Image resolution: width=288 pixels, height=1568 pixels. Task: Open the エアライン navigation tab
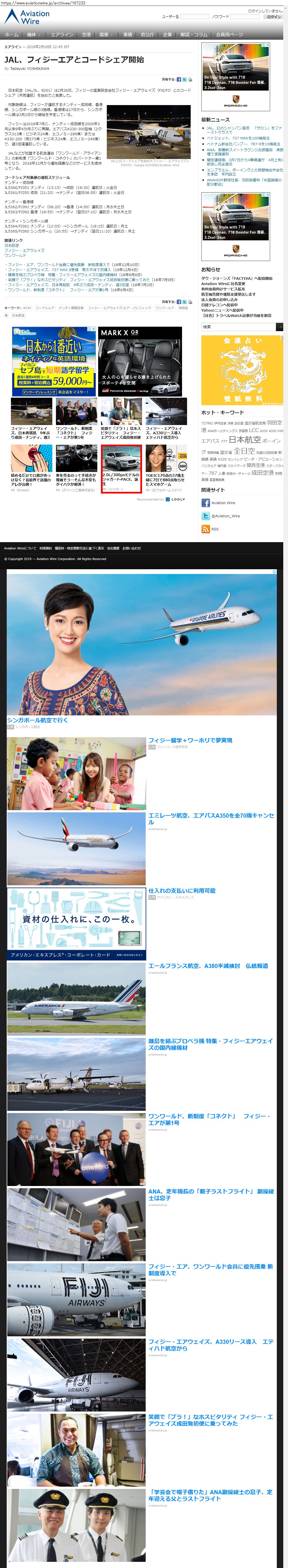(x=61, y=35)
